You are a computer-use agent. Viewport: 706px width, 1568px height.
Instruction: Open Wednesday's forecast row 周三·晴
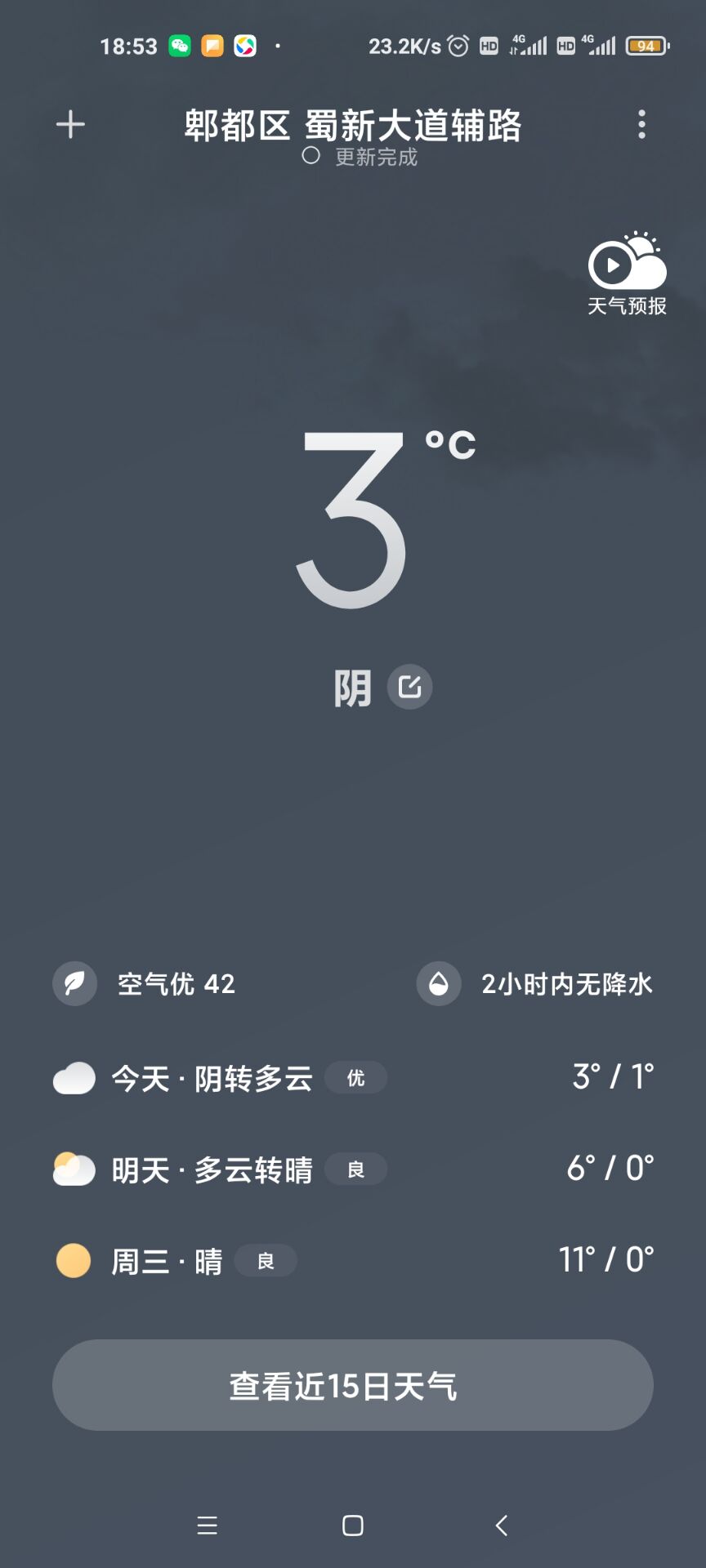click(x=353, y=1261)
